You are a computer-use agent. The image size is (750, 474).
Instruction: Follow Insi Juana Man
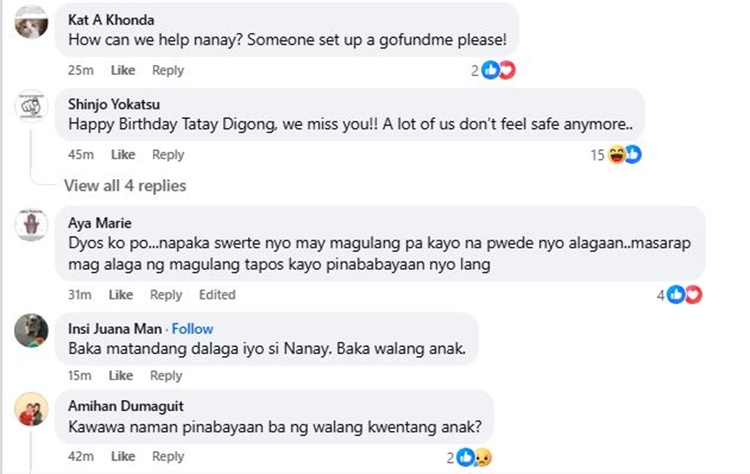[x=192, y=329]
